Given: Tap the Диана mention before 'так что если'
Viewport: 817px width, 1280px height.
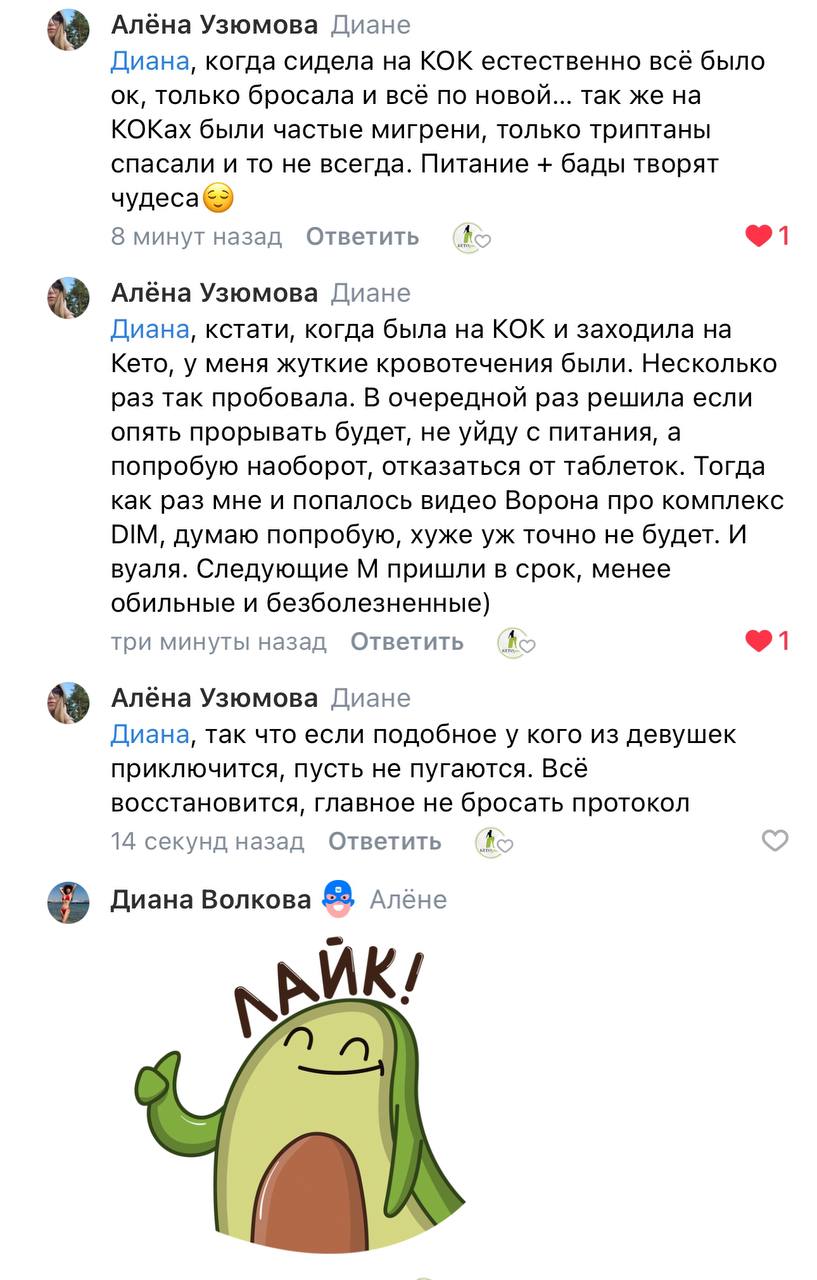Looking at the screenshot, I should (149, 735).
